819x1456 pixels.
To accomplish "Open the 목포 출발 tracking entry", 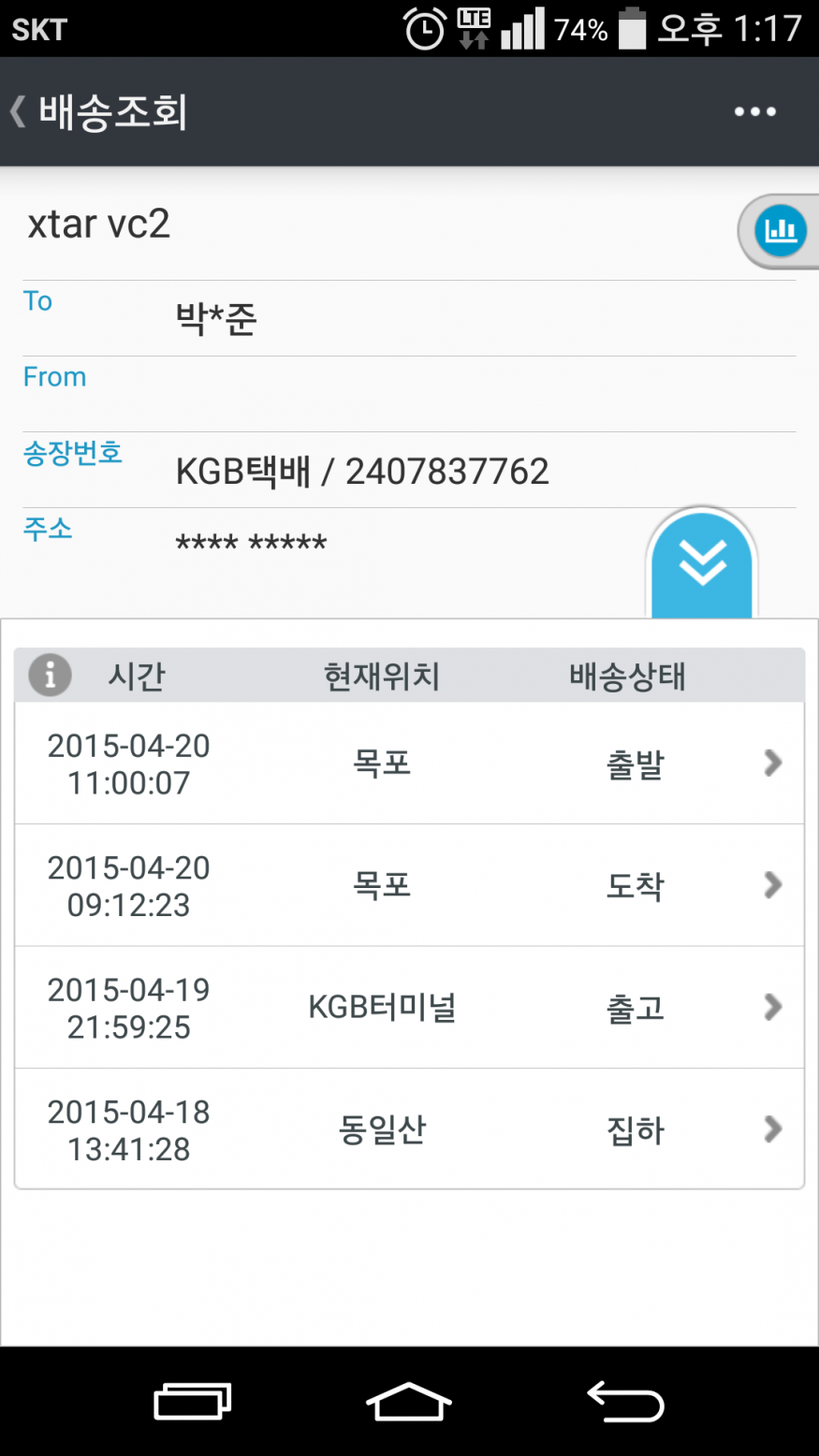I will (x=409, y=764).
